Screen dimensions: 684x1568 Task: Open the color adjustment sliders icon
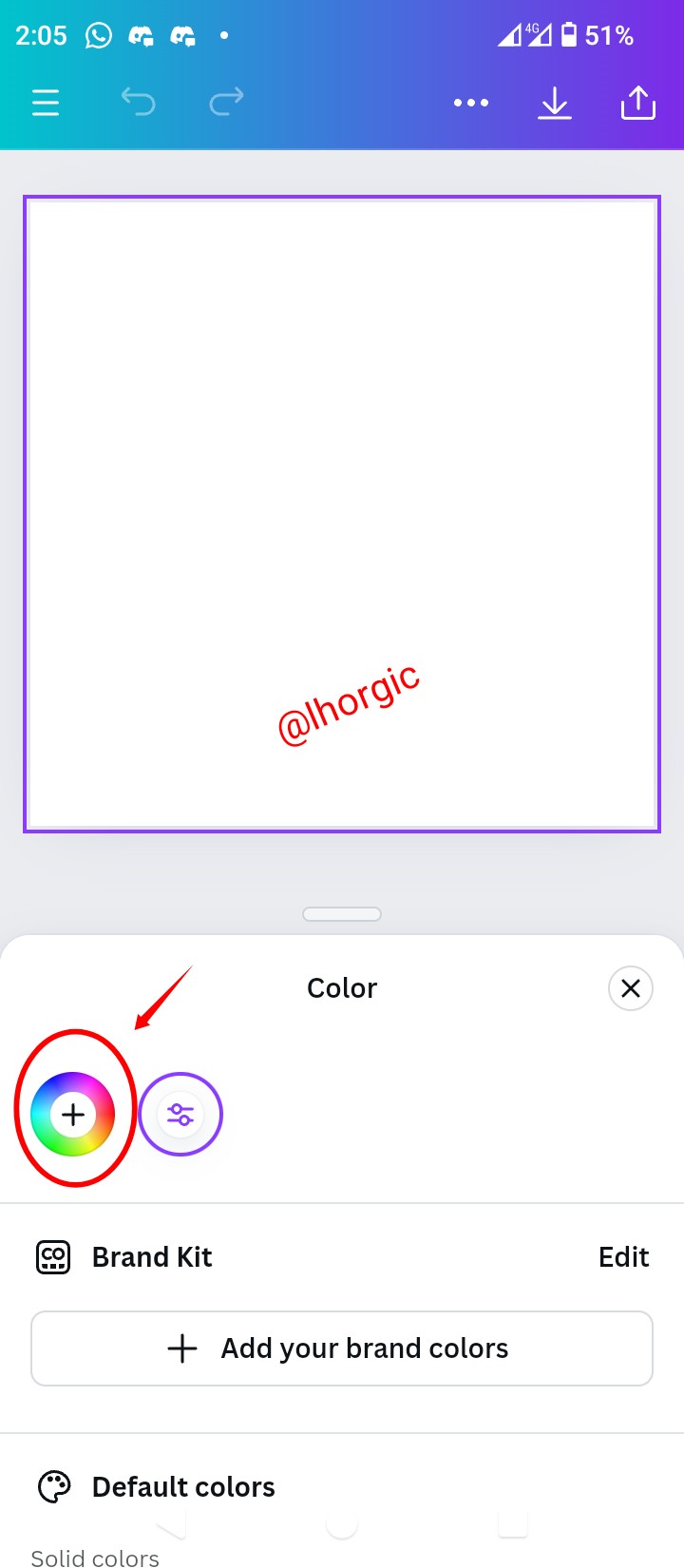(x=180, y=1114)
